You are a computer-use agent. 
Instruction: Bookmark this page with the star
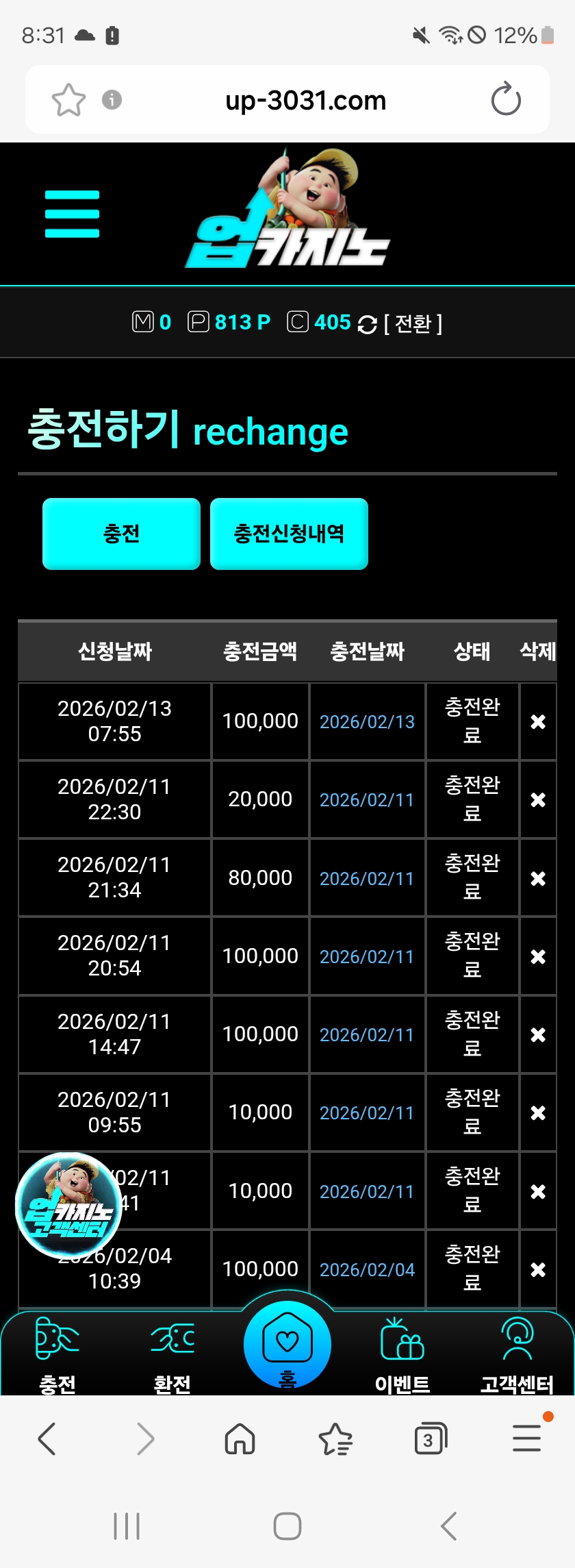point(68,100)
